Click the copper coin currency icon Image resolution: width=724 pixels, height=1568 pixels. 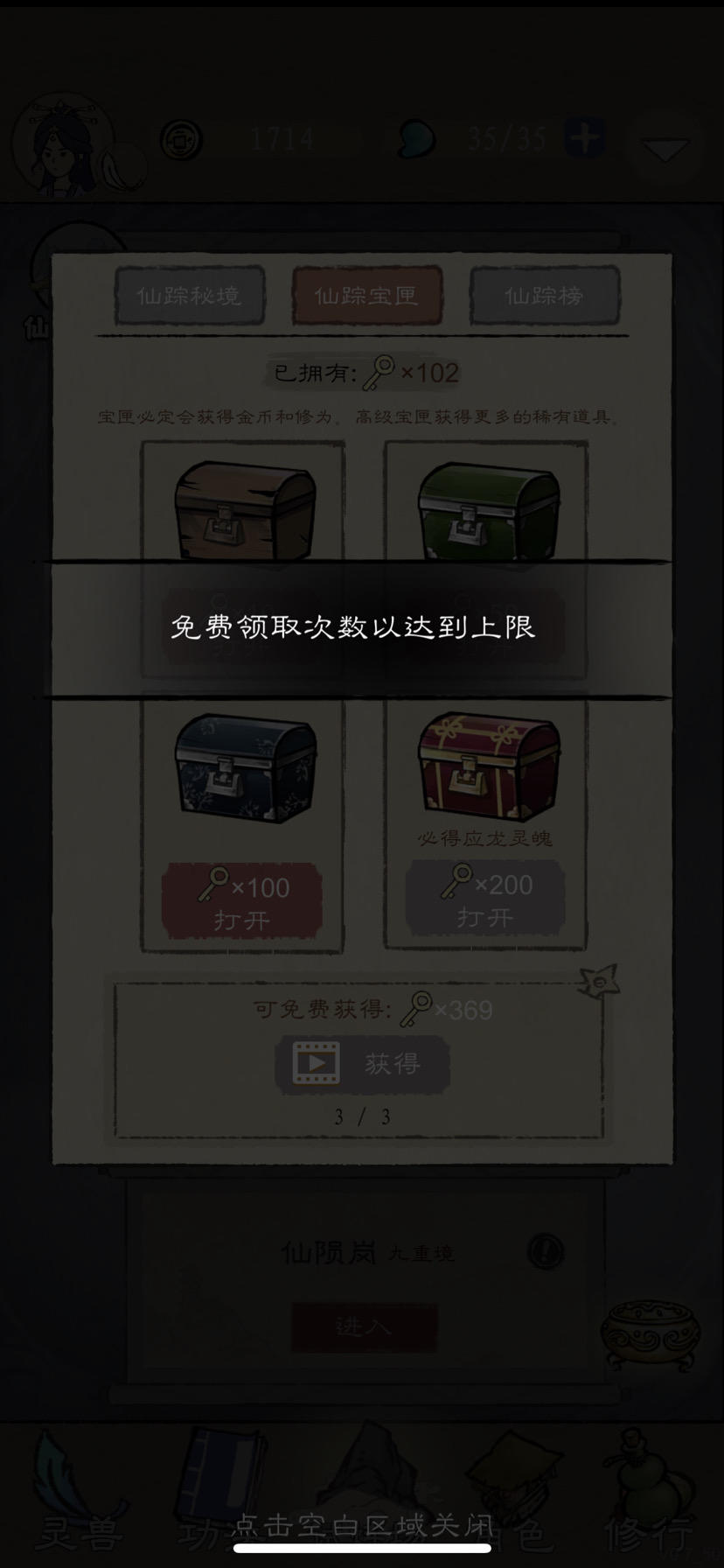179,138
